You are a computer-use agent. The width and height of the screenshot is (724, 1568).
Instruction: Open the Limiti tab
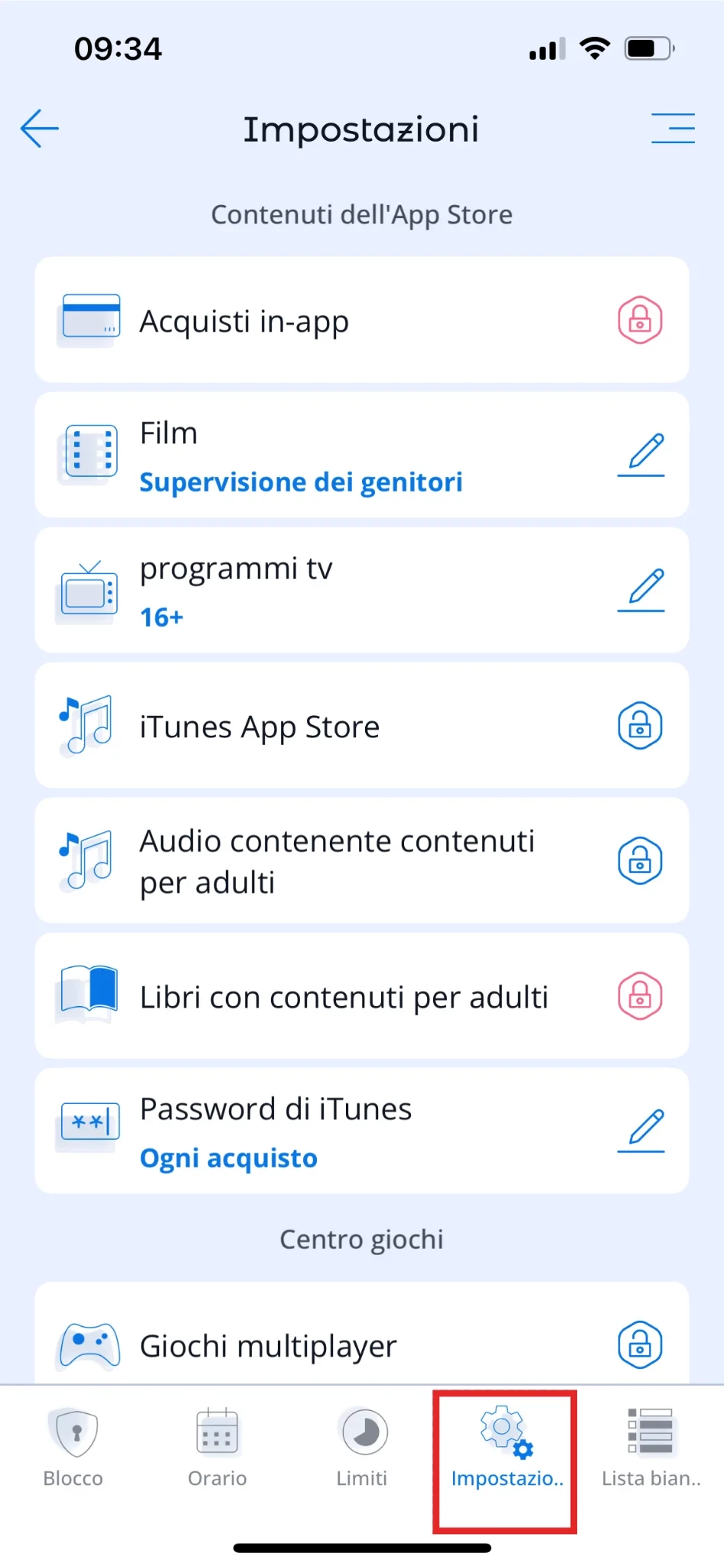tap(362, 1447)
